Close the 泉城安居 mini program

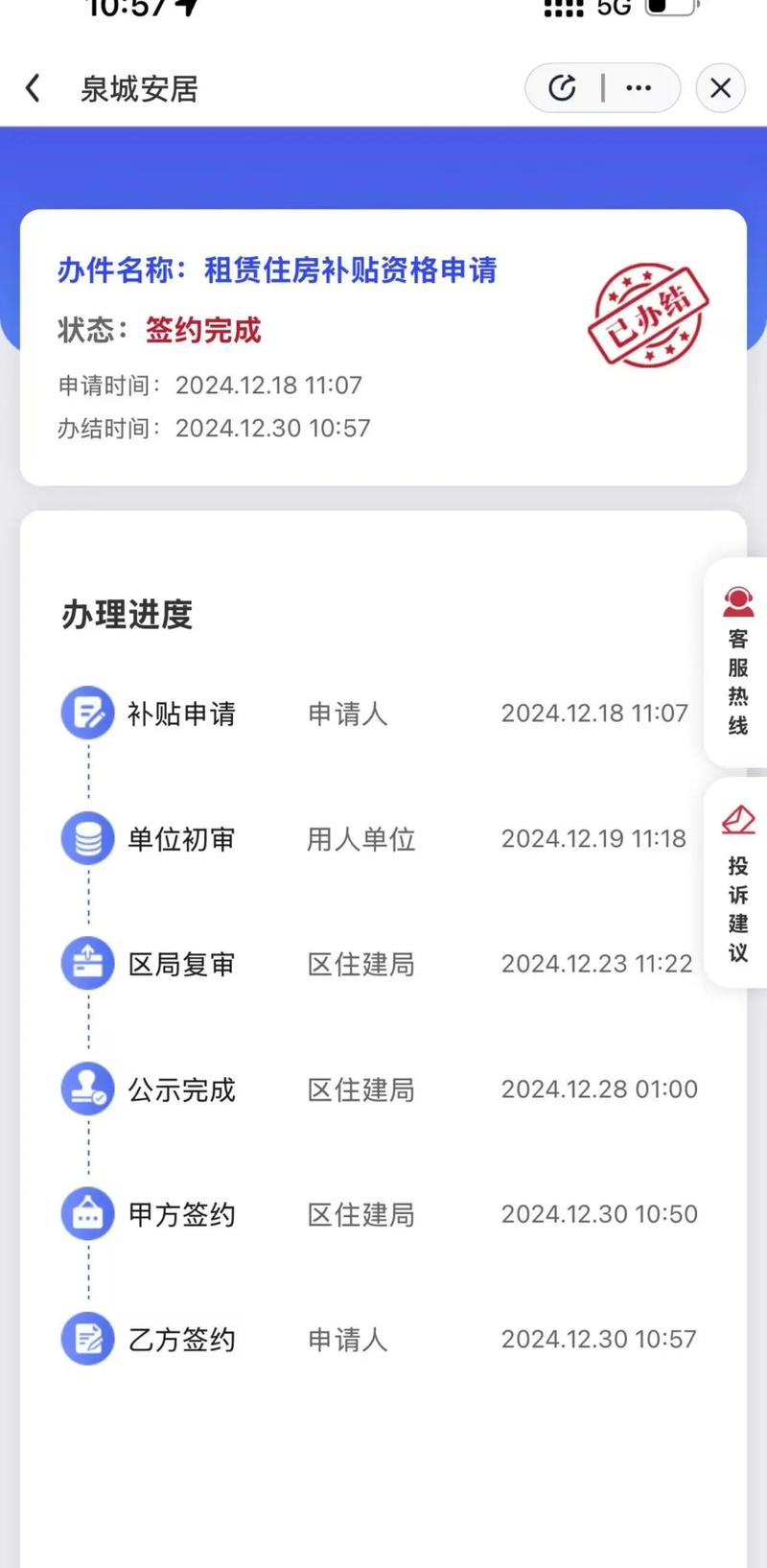(720, 88)
